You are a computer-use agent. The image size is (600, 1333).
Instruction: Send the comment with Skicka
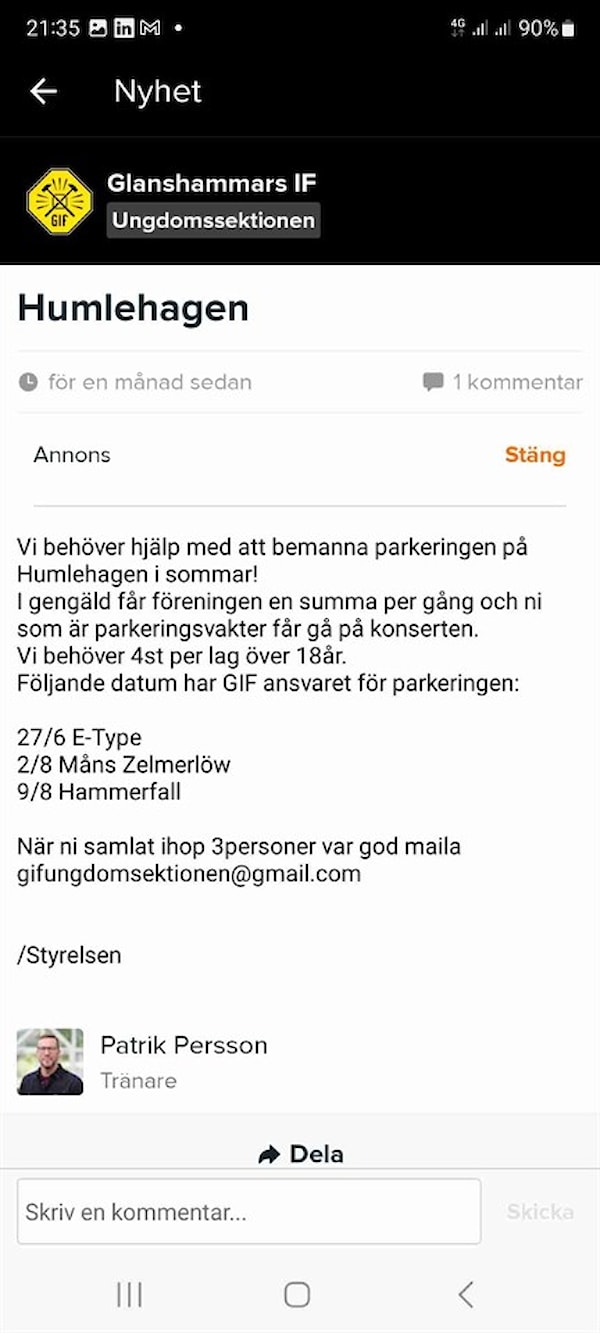point(540,1212)
